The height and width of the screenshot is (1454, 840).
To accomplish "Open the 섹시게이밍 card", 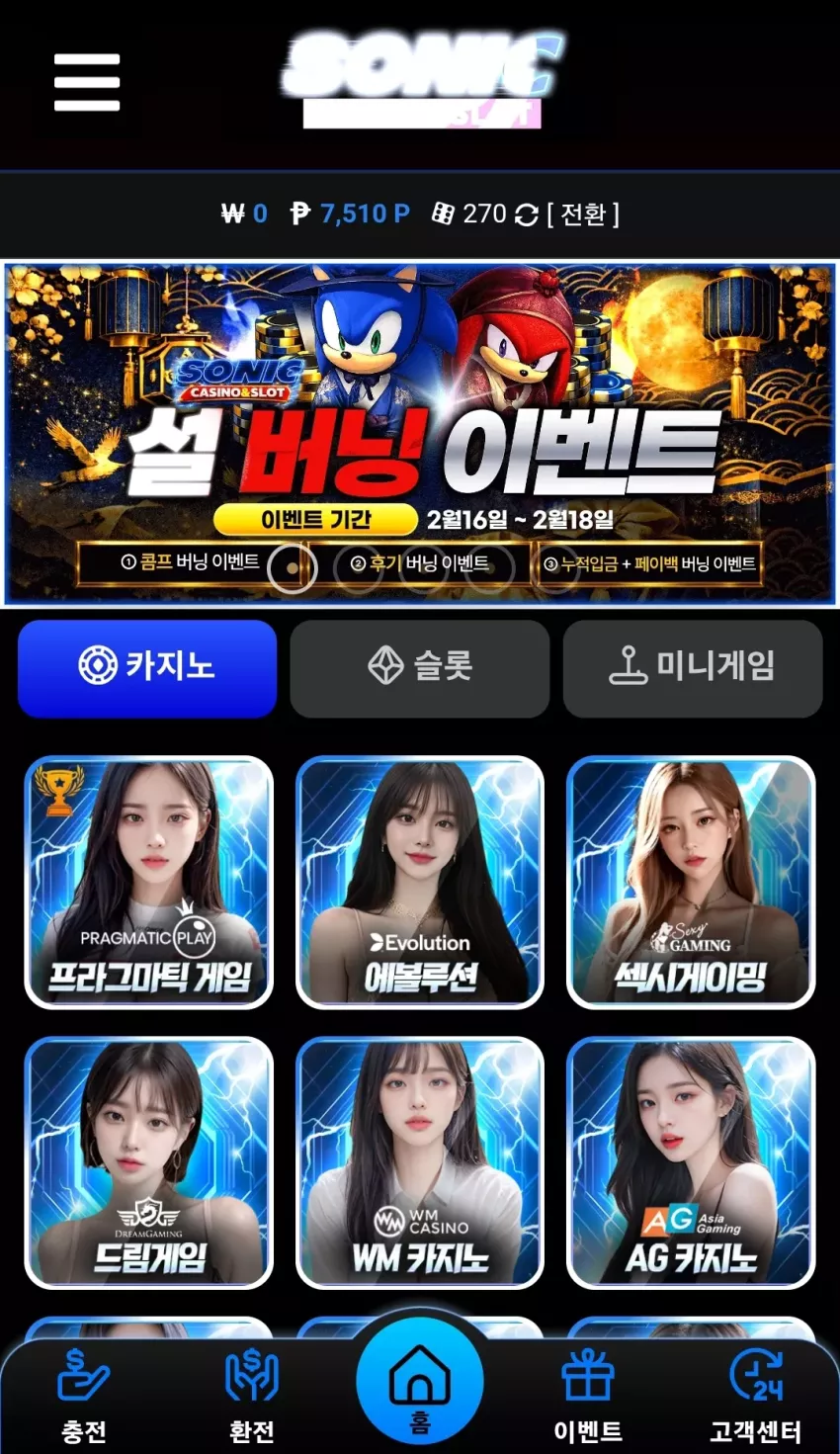I will [x=691, y=883].
